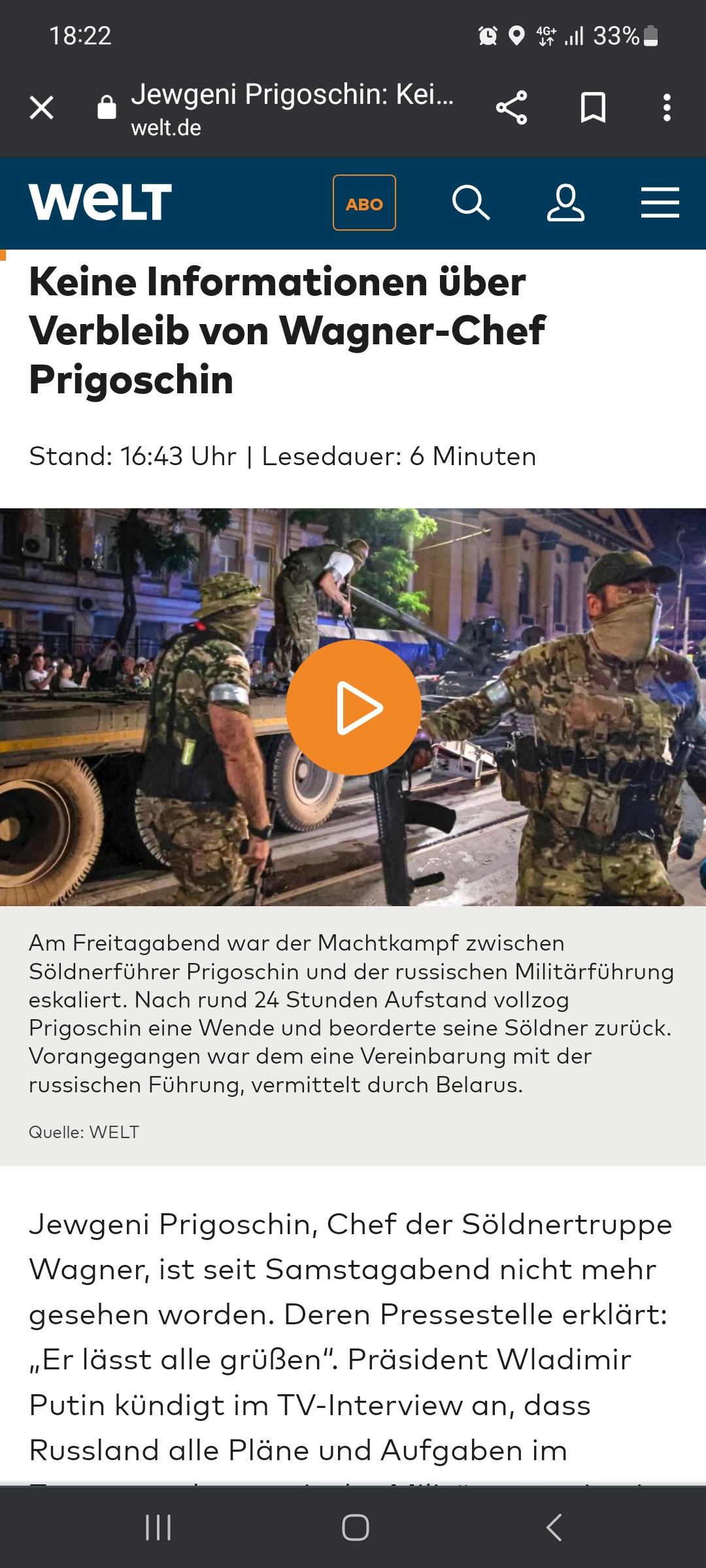Image resolution: width=706 pixels, height=1568 pixels.
Task: Close the browser tab with X
Action: tap(42, 108)
